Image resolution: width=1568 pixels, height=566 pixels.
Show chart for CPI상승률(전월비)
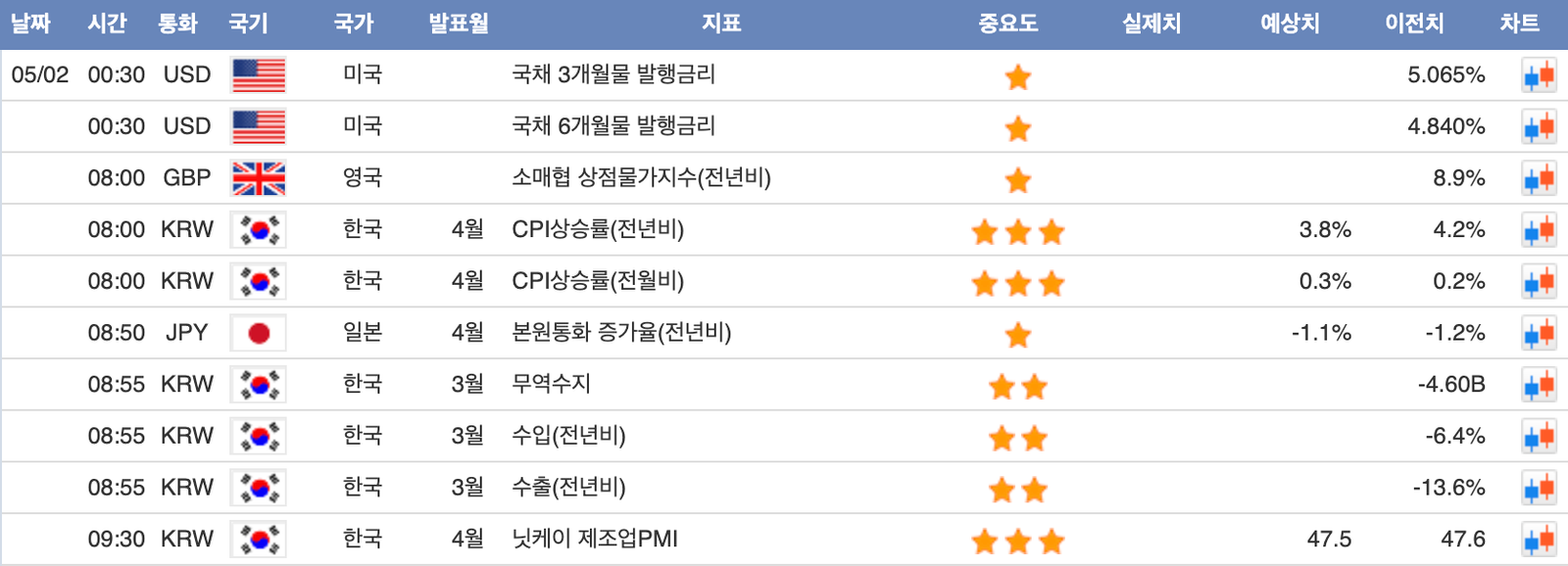pos(1539,282)
